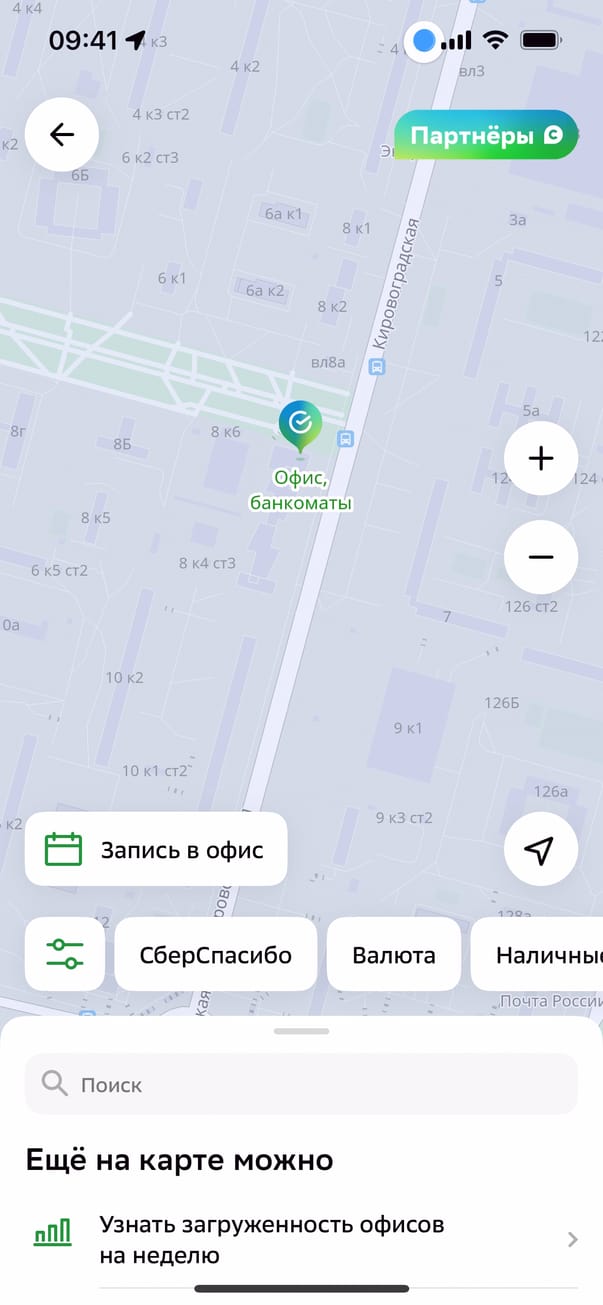Tap the Поиск search field
Screen dimensions: 603x1305
(x=301, y=1084)
